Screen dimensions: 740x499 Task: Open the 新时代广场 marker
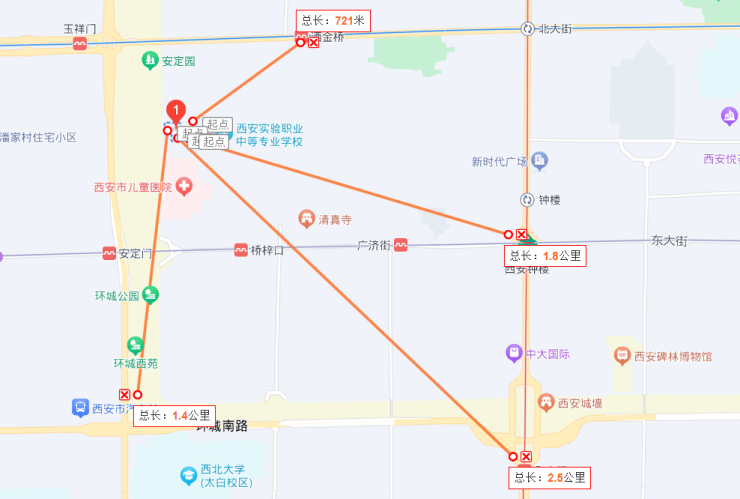[540, 161]
